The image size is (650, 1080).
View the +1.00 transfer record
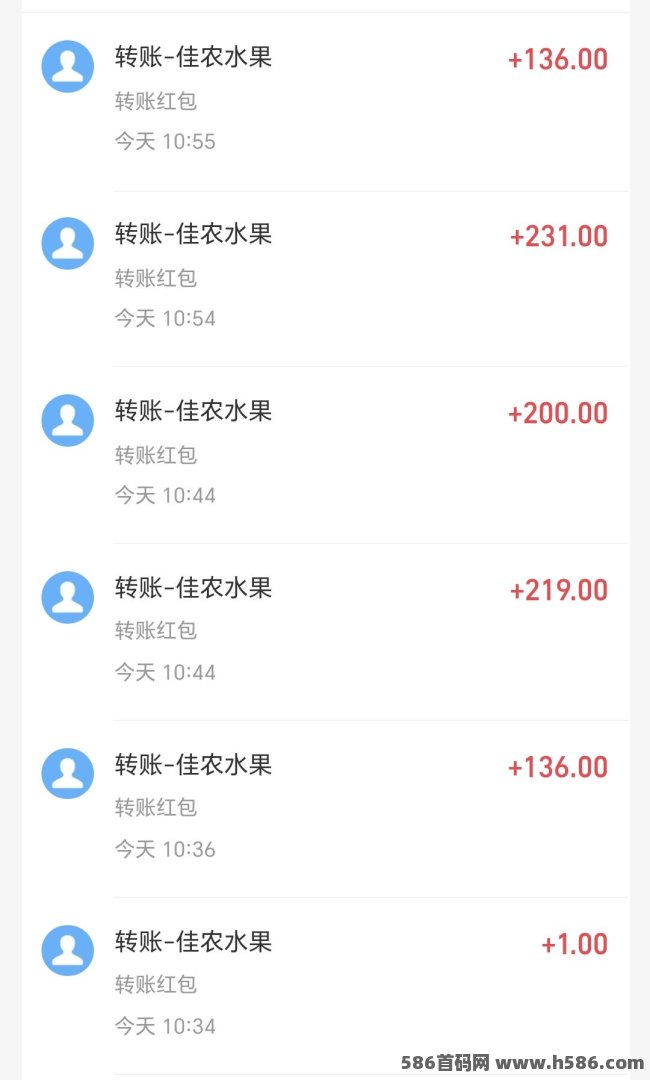pos(325,986)
